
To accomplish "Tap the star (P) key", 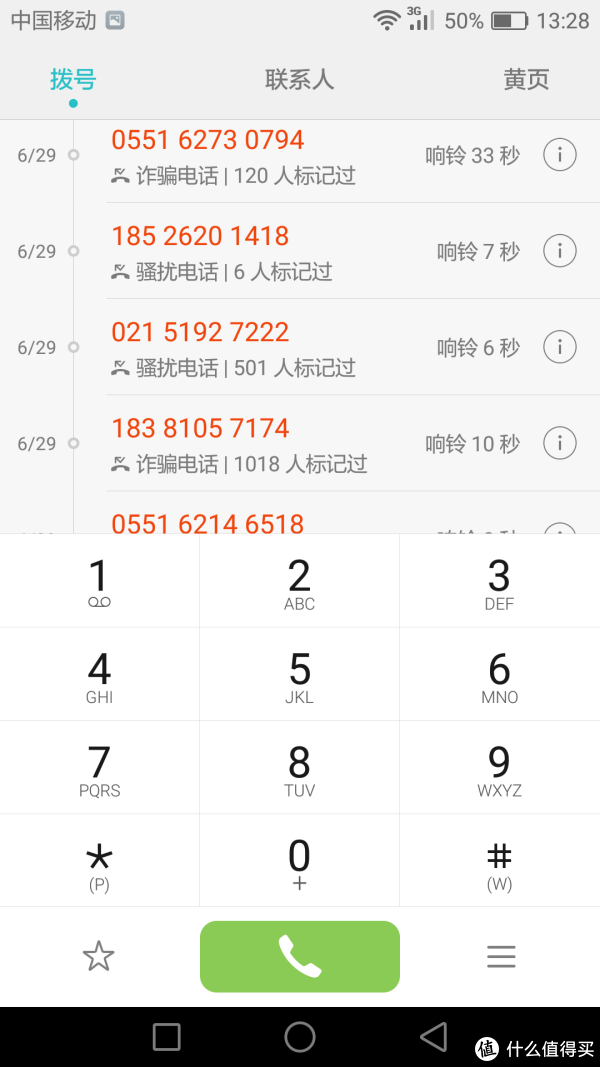I will pyautogui.click(x=99, y=861).
